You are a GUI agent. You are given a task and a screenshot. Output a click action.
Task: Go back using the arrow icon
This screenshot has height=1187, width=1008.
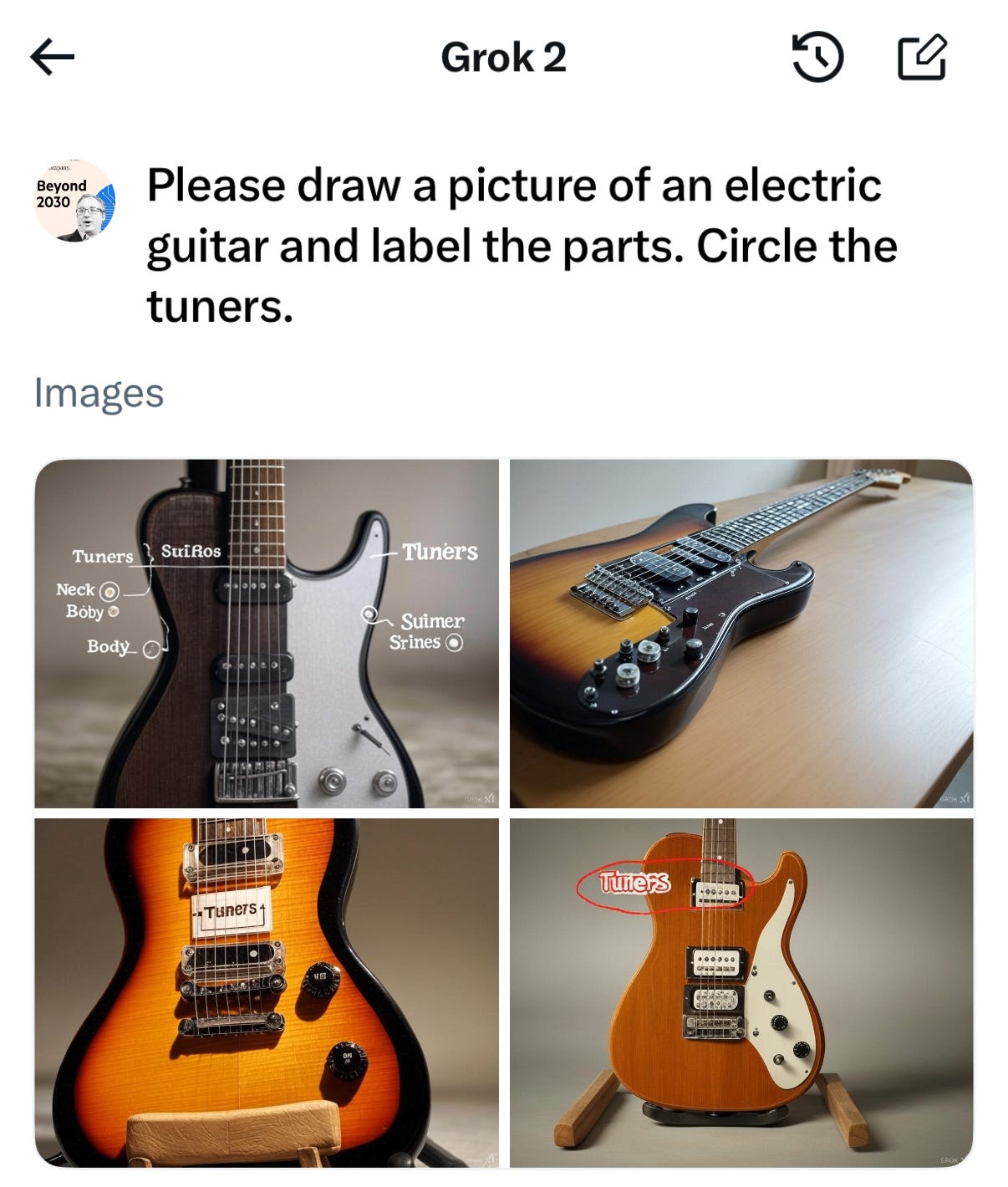(52, 58)
